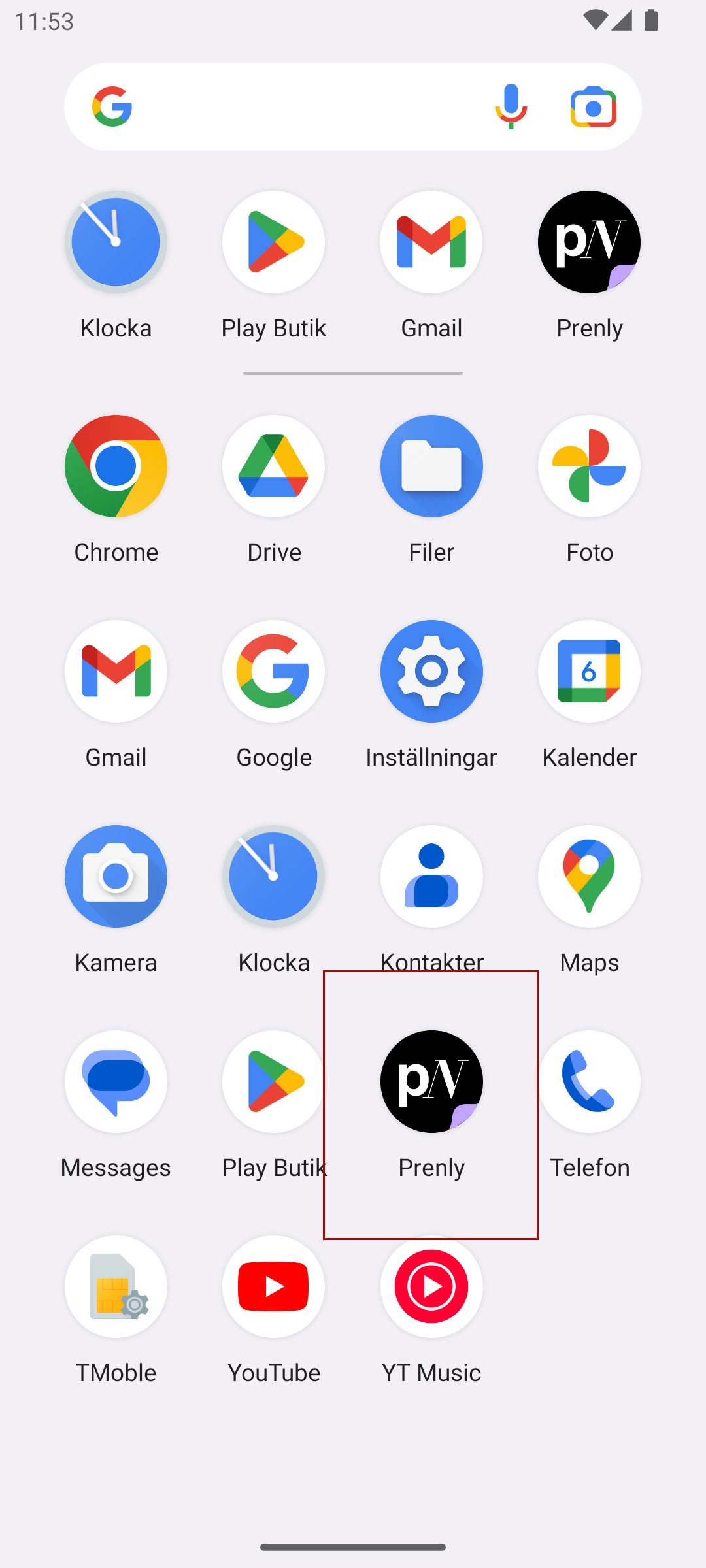
Task: Open the Telefon dialer
Action: click(589, 1082)
